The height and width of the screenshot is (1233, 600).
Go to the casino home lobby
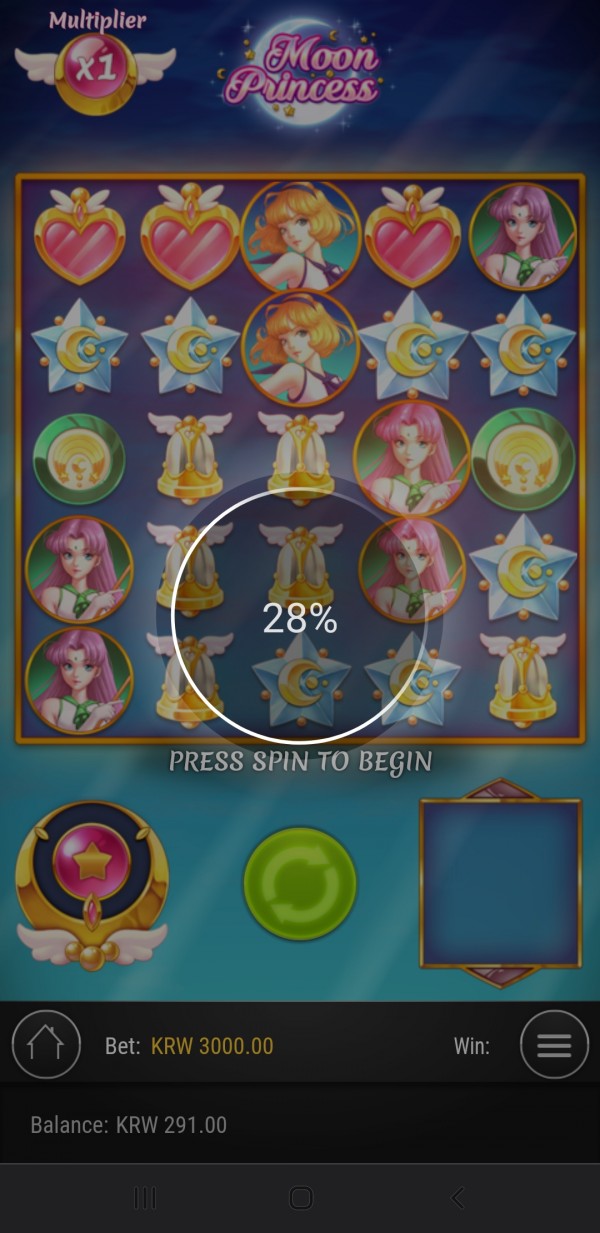(x=45, y=1045)
